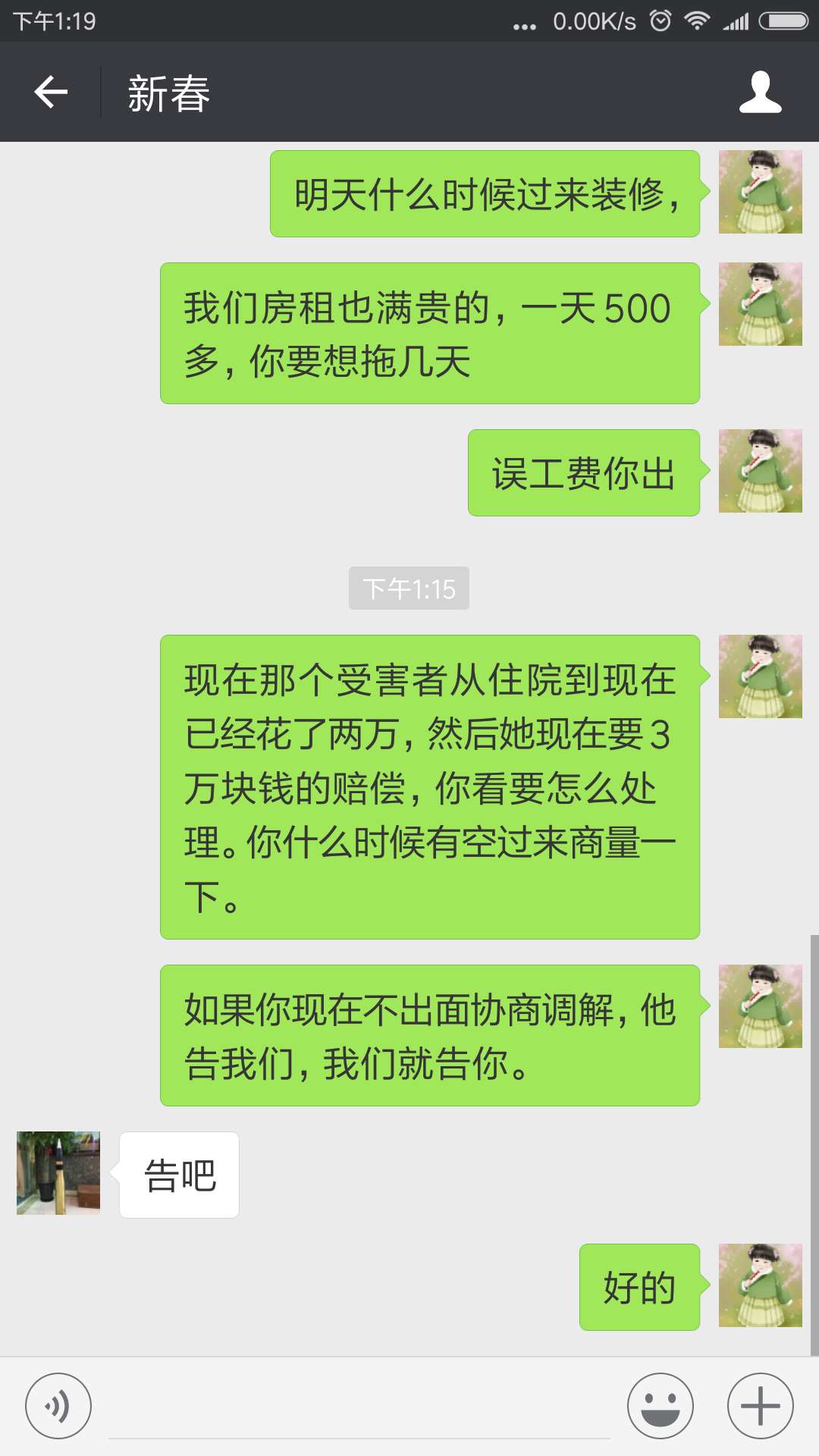Tap my avatar beside the 好的 message
The image size is (819, 1456).
760,1285
